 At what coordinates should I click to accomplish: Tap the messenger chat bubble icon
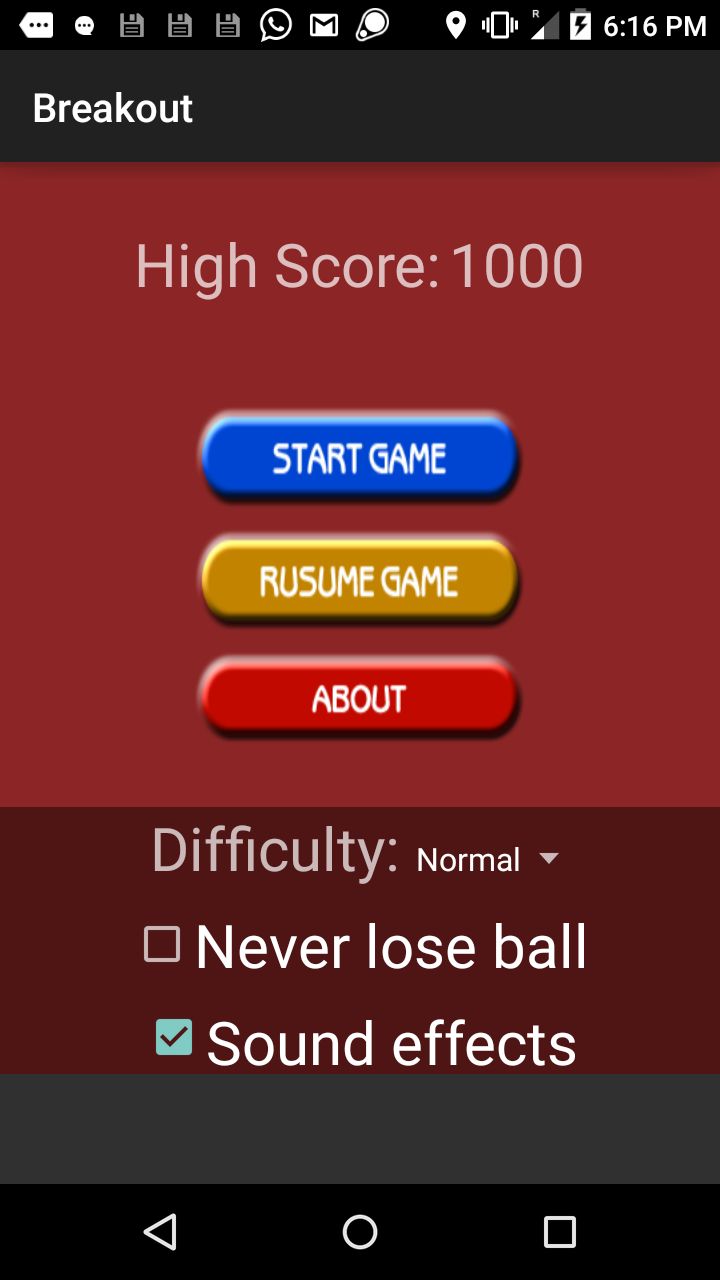click(84, 25)
